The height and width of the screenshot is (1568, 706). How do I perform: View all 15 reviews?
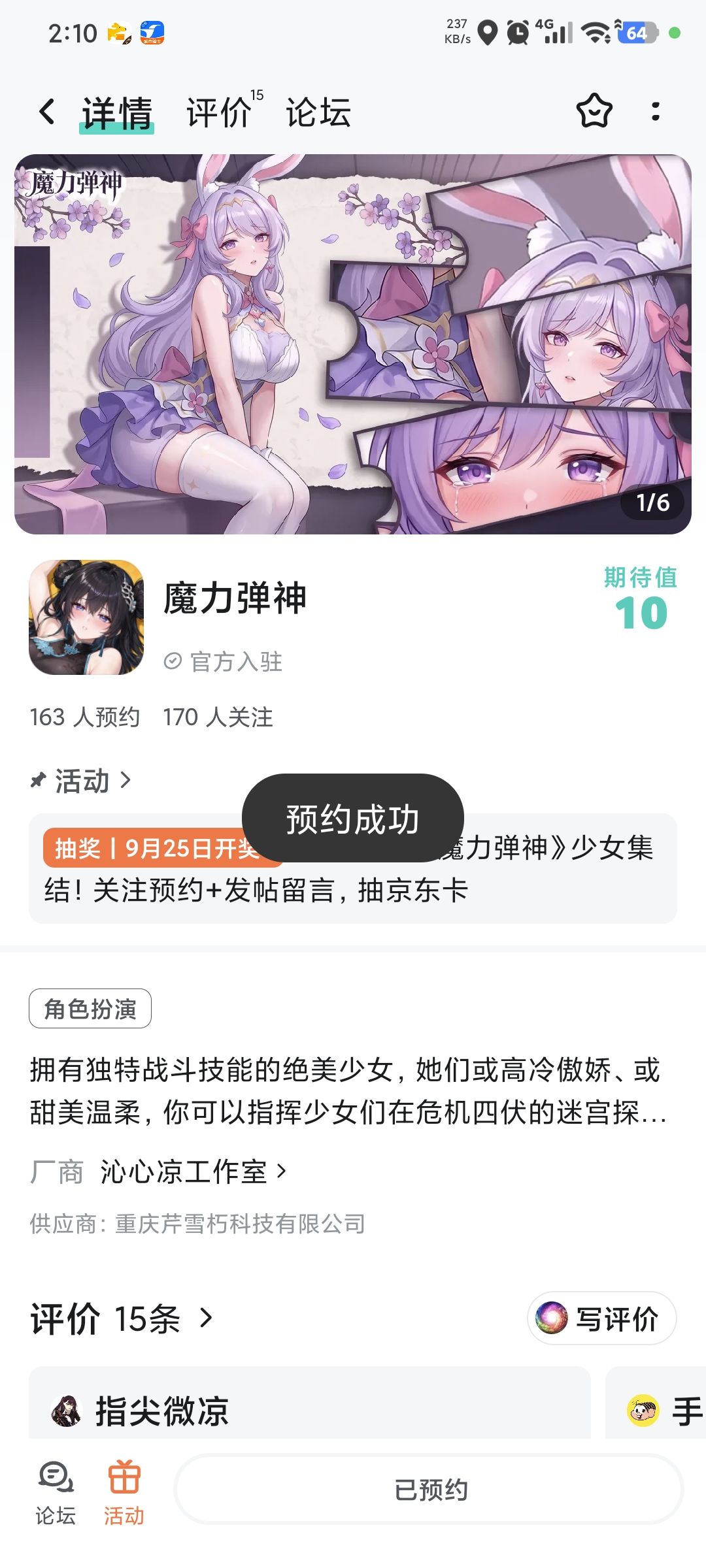click(x=122, y=1318)
